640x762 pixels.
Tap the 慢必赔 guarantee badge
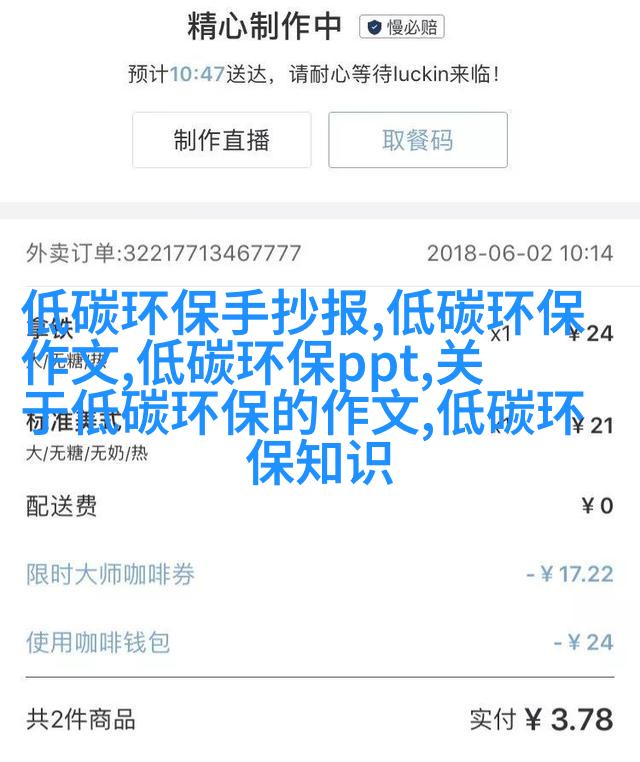tap(404, 27)
